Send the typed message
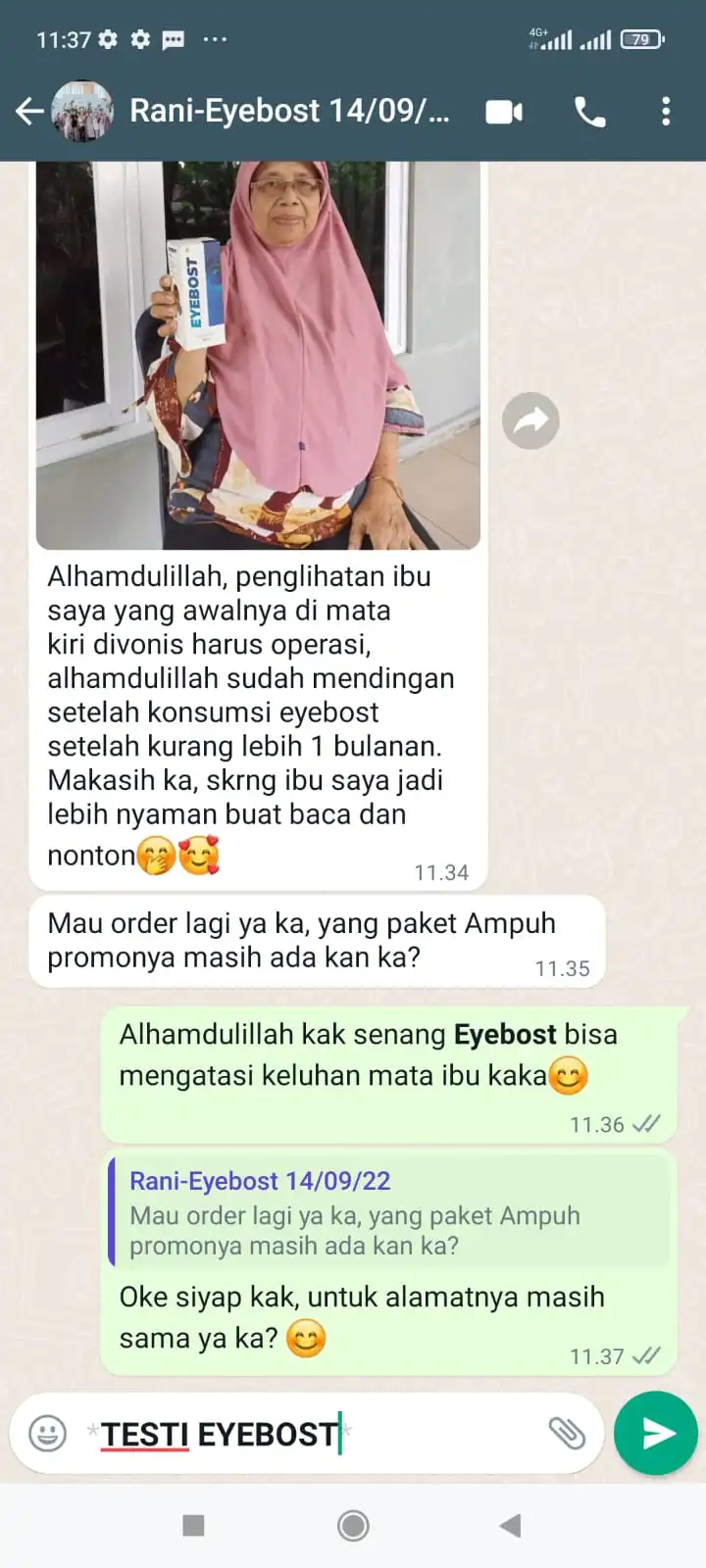 pos(655,1434)
